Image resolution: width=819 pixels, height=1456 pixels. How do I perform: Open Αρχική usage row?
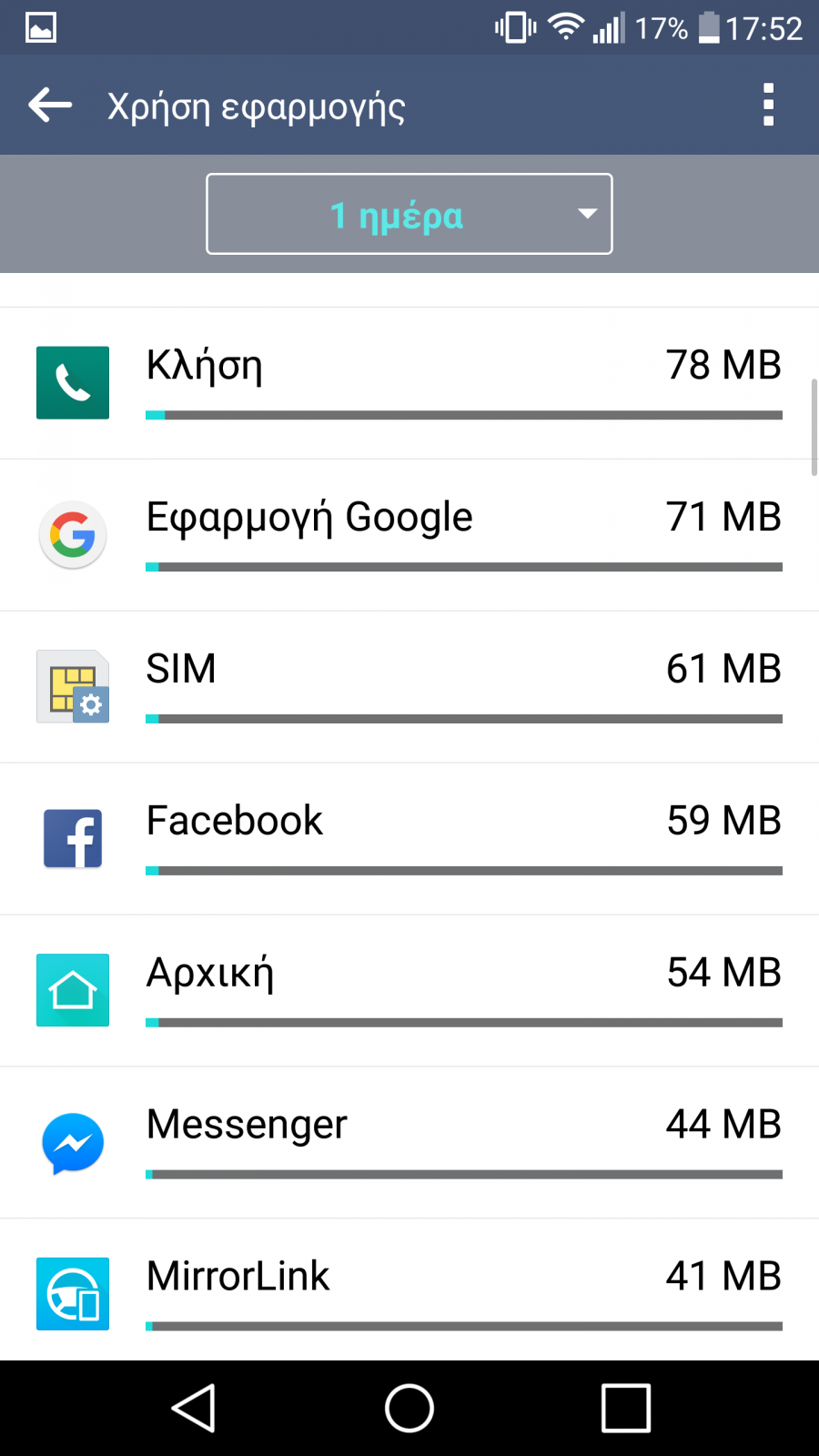[409, 991]
